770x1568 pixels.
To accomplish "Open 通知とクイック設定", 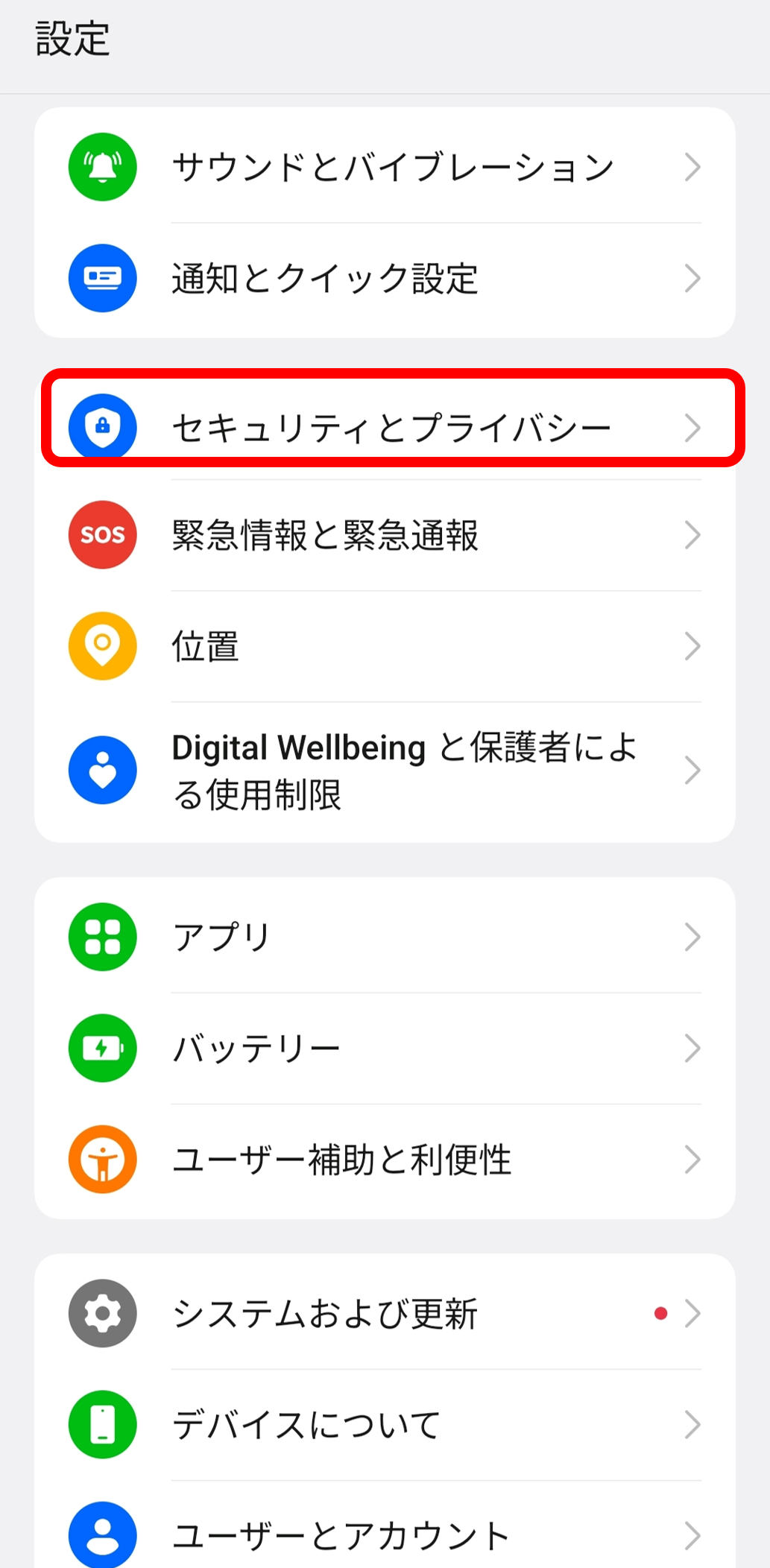I will (x=325, y=279).
